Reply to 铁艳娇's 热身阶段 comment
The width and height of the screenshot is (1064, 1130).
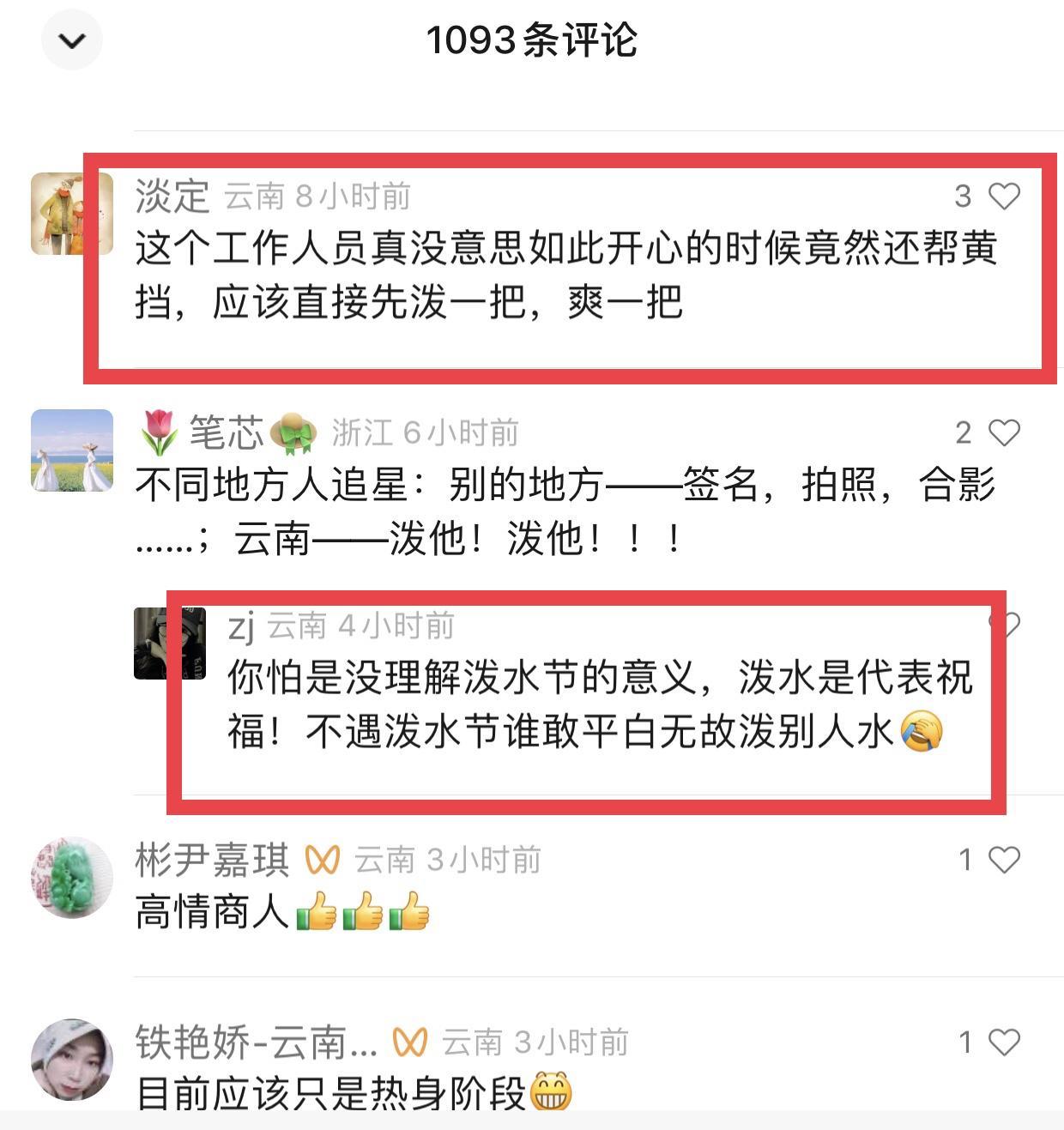[x=330, y=1093]
